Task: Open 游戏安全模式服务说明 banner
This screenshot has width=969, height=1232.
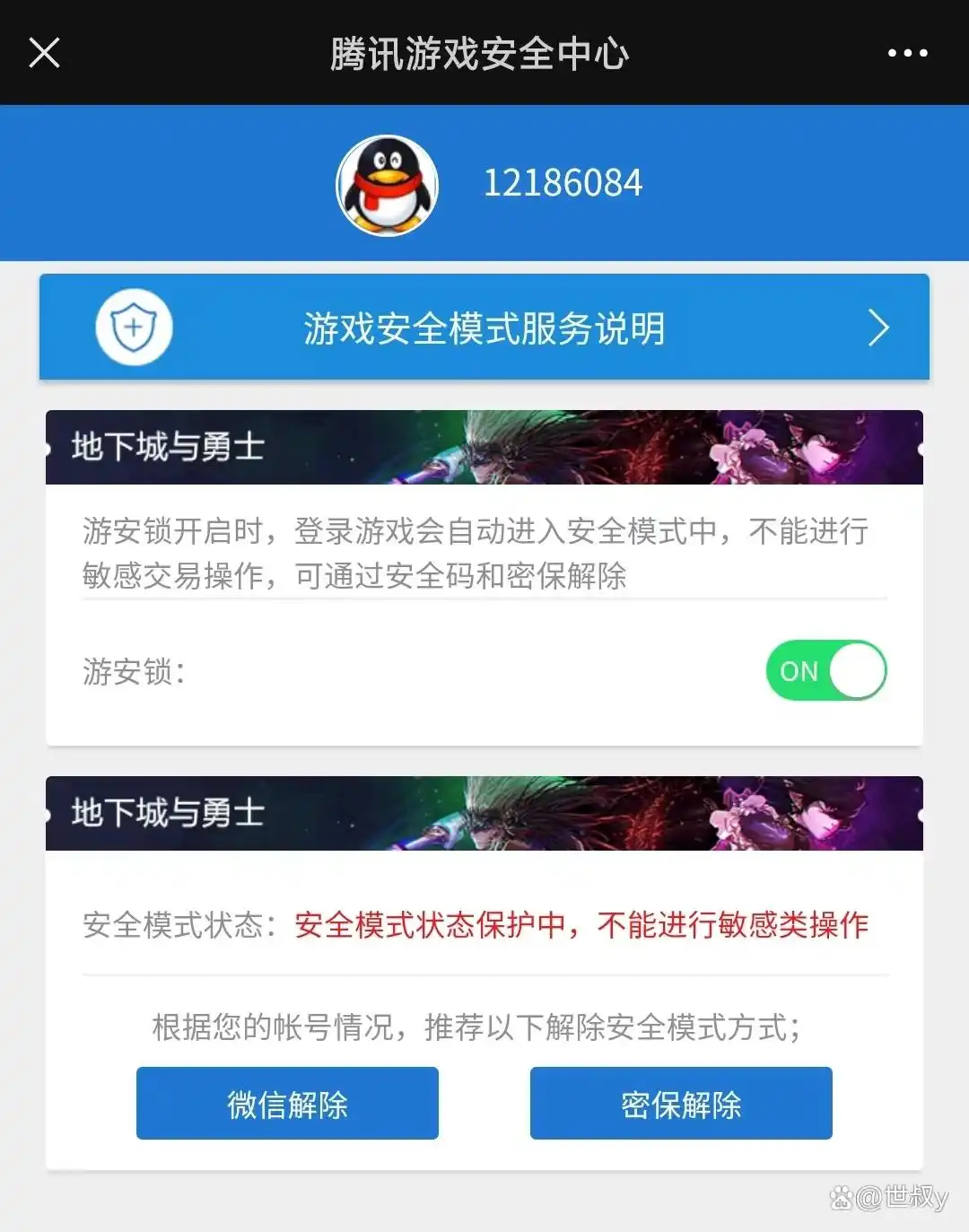Action: click(x=484, y=328)
